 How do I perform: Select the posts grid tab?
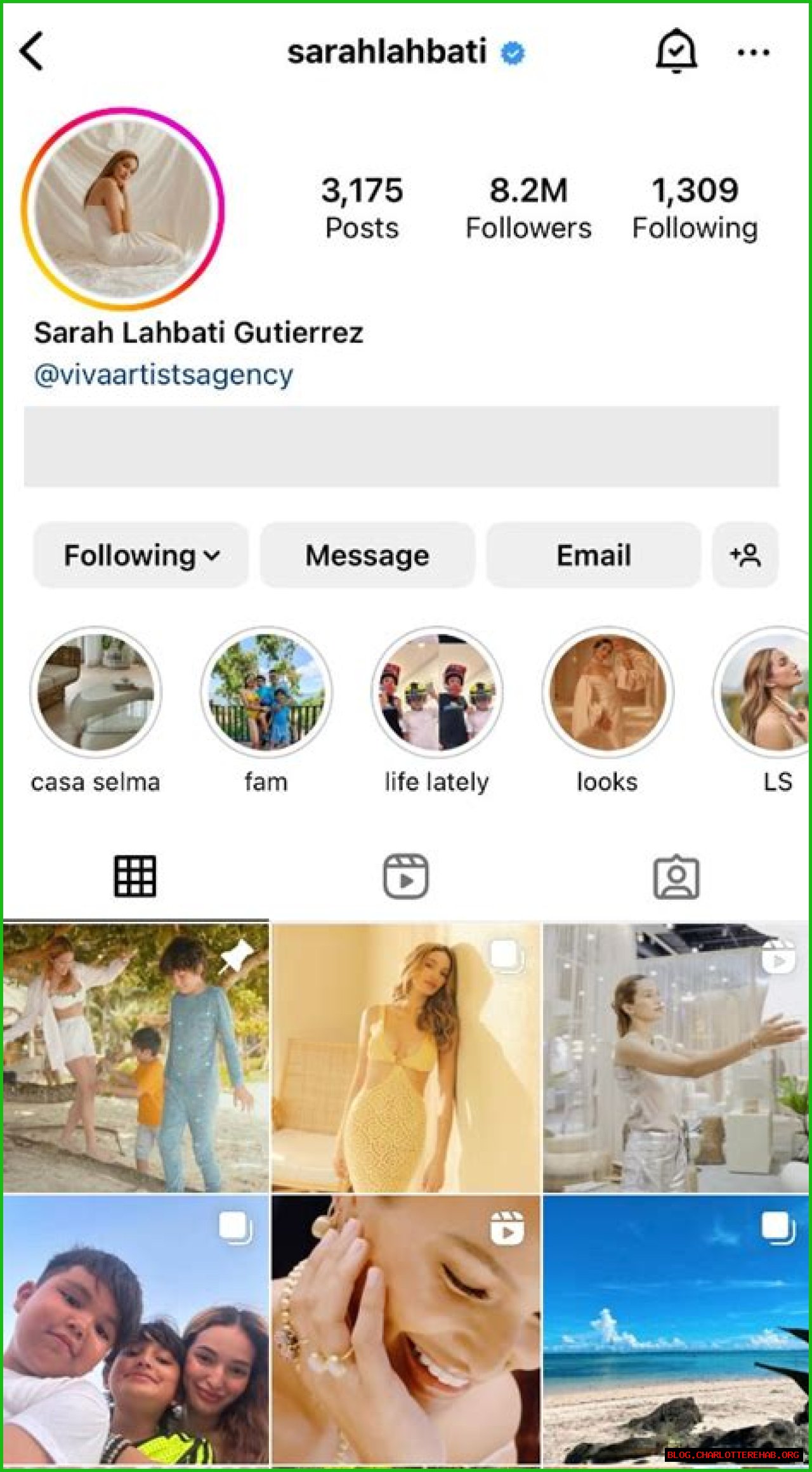[135, 877]
